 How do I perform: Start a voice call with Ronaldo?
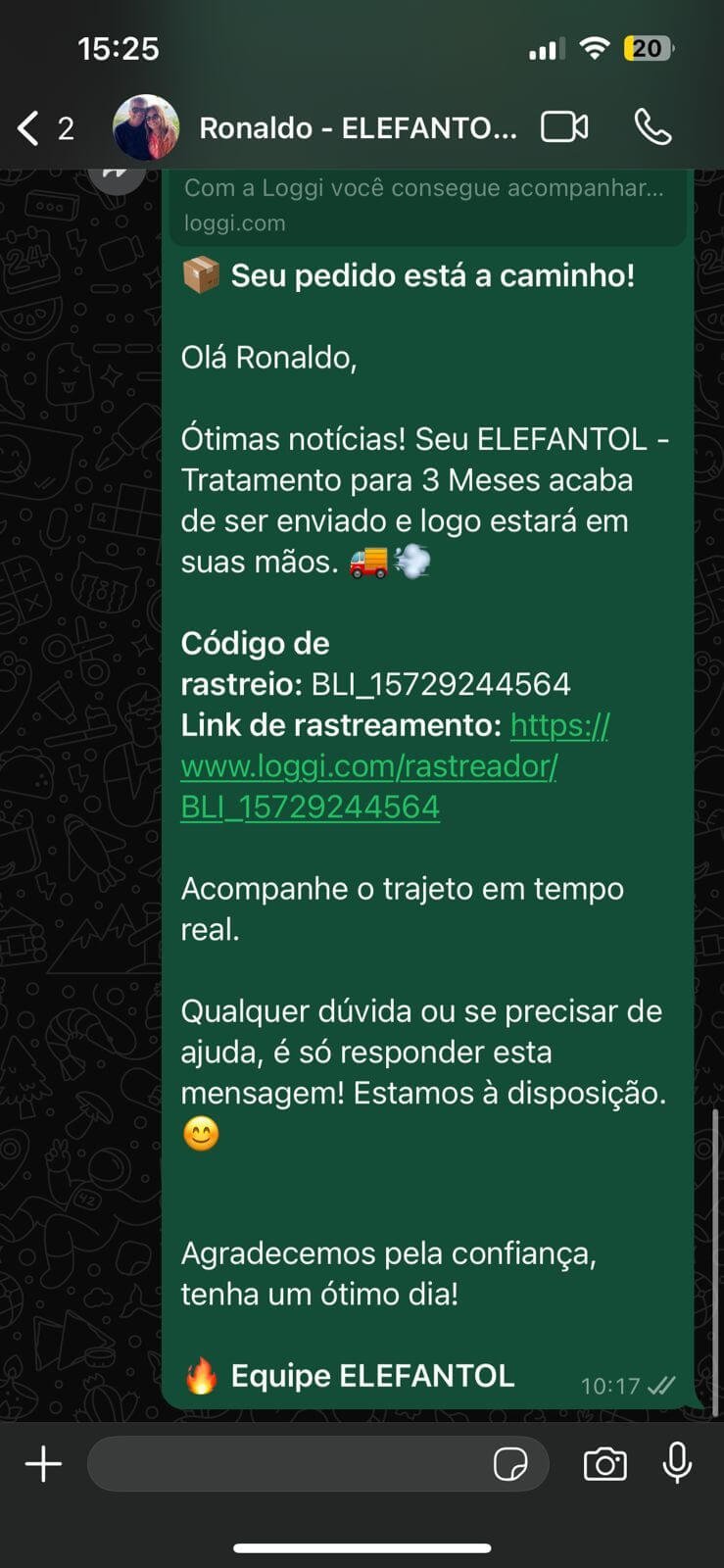[652, 127]
